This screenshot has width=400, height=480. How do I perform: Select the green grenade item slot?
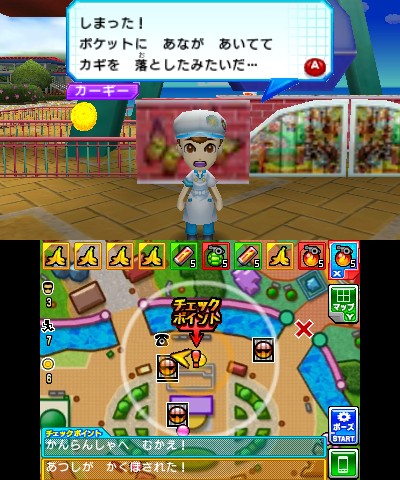(216, 256)
